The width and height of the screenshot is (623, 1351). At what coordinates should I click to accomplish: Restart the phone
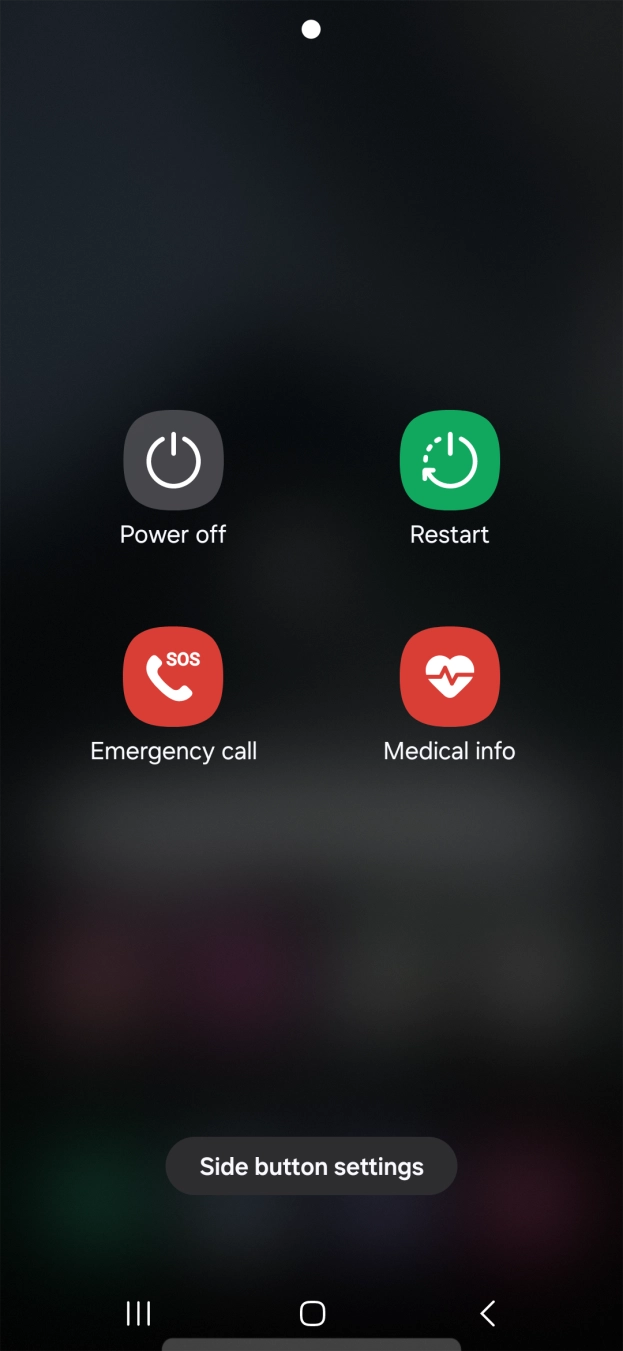[x=449, y=461]
